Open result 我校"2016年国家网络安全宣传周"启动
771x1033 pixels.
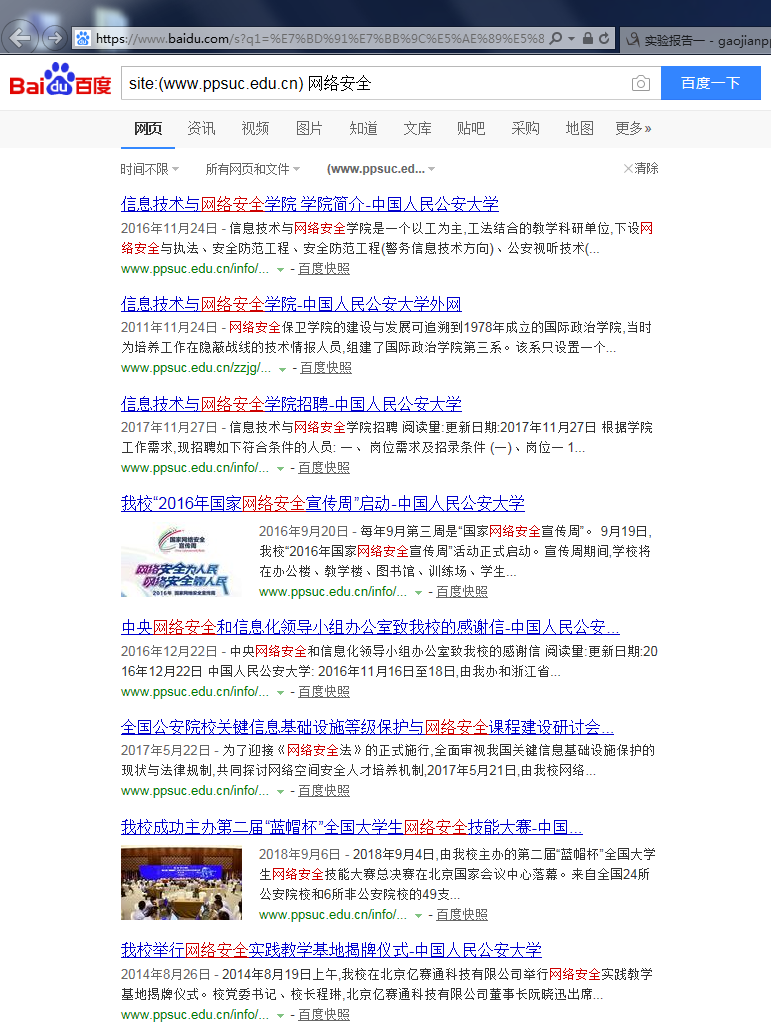322,503
